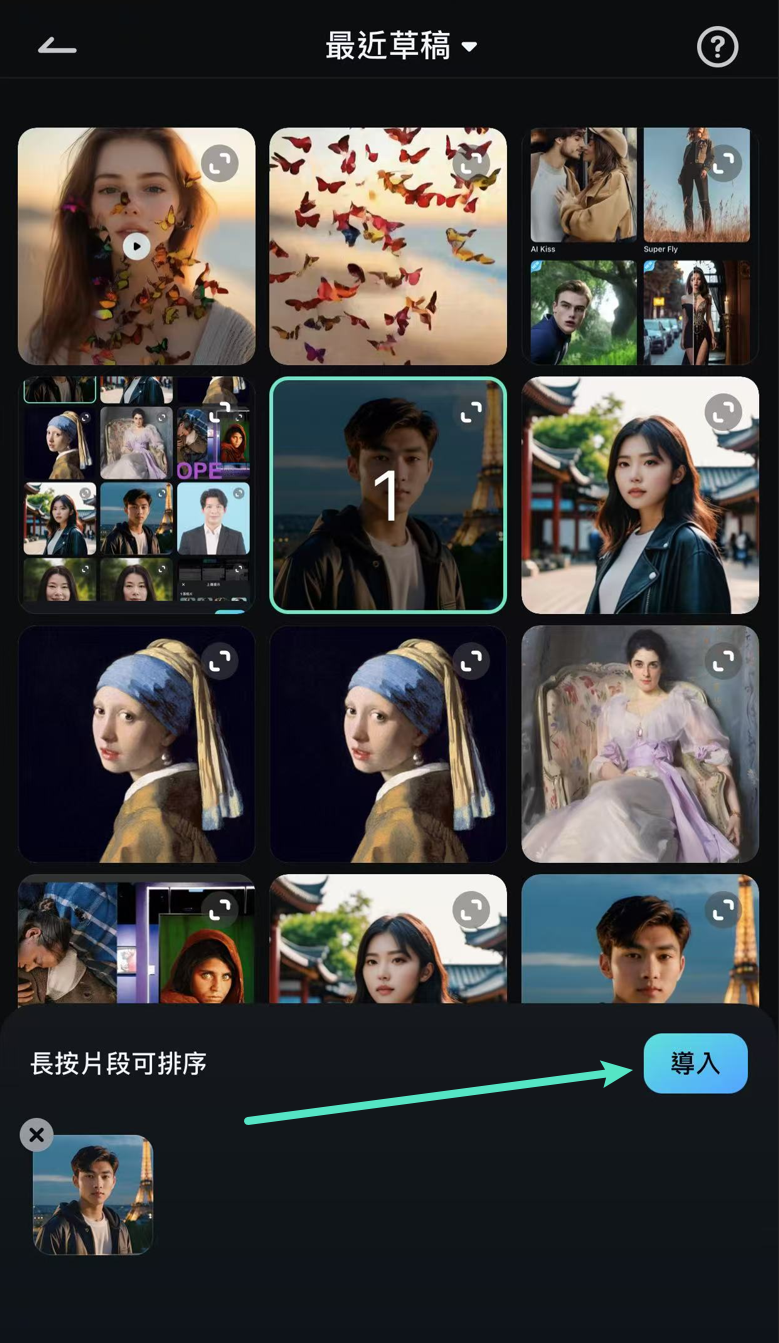Screen dimensions: 779x1343
Task: Remove the selected clip with the X
Action: pyautogui.click(x=37, y=1134)
